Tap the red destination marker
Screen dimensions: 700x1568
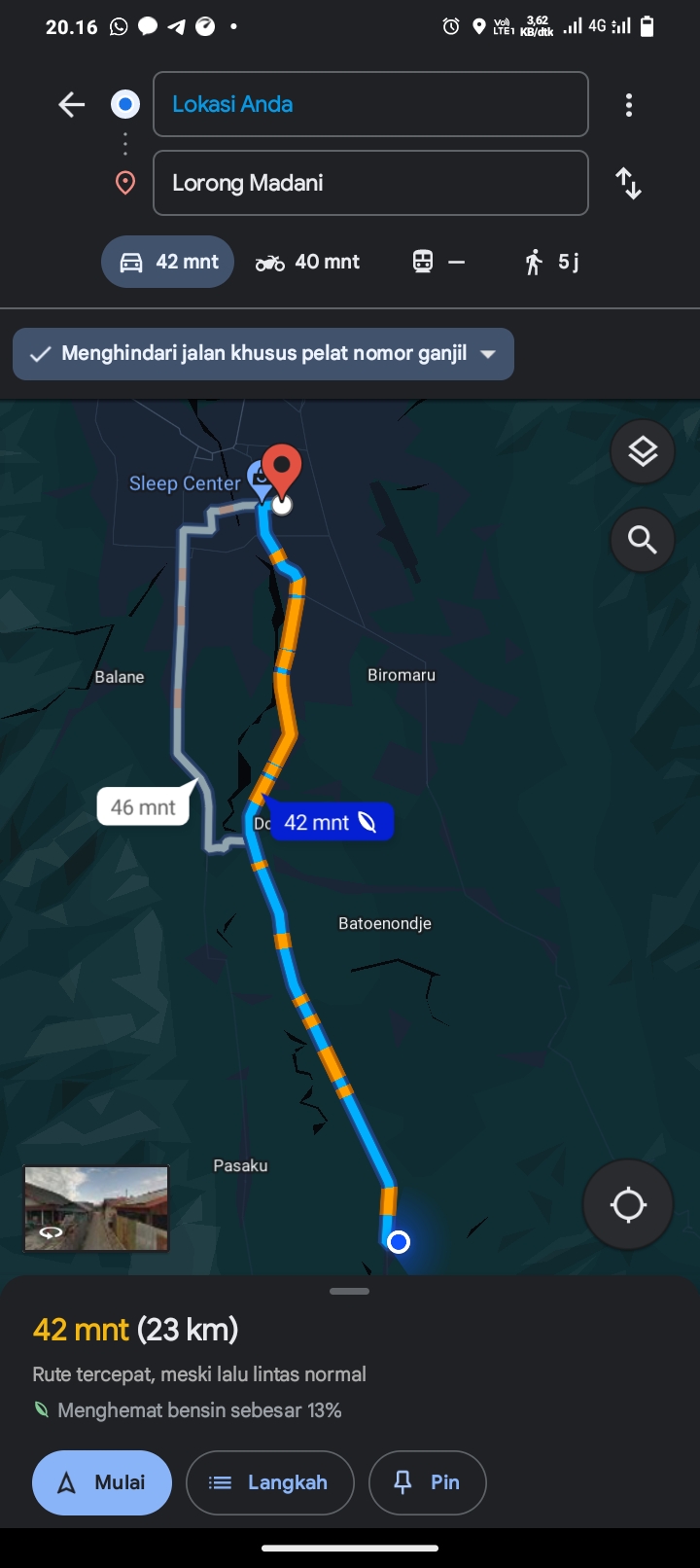(282, 473)
